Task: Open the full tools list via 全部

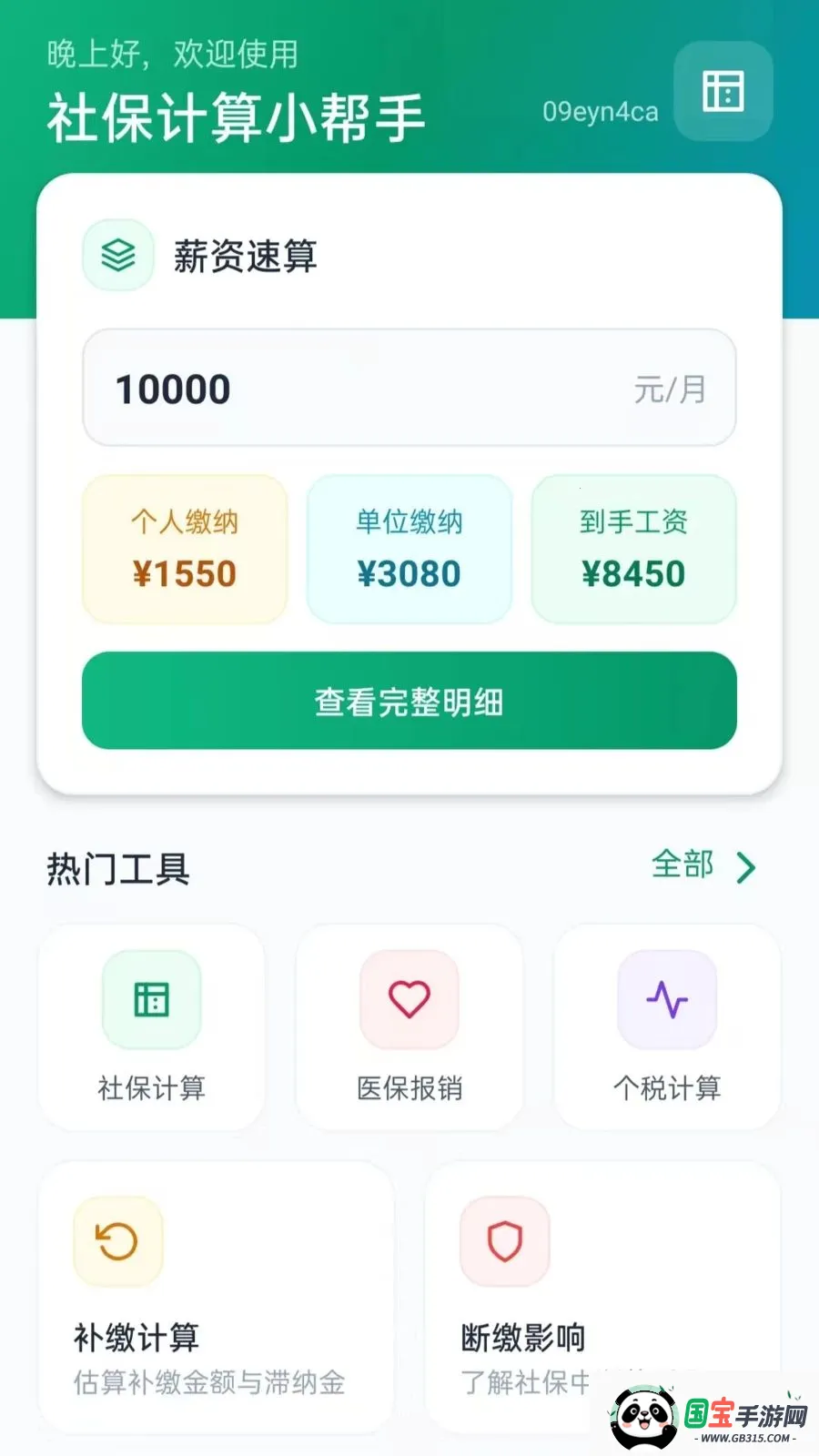Action: pos(682,867)
